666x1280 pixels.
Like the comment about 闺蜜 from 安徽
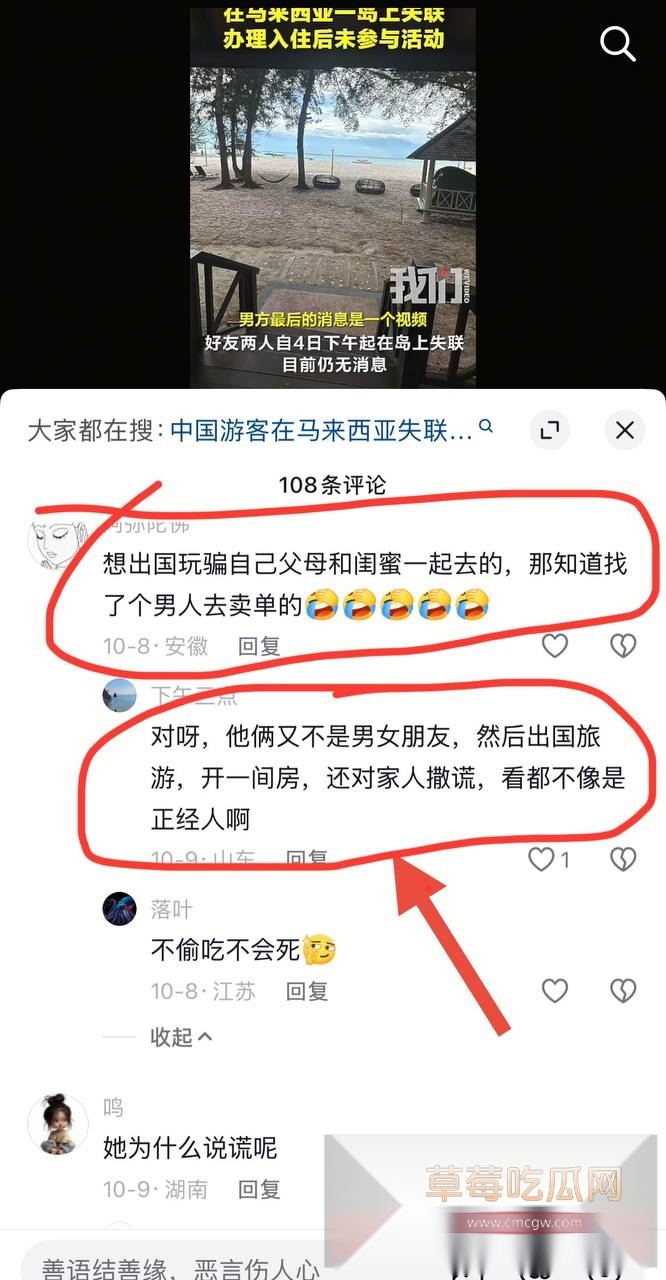pyautogui.click(x=555, y=645)
